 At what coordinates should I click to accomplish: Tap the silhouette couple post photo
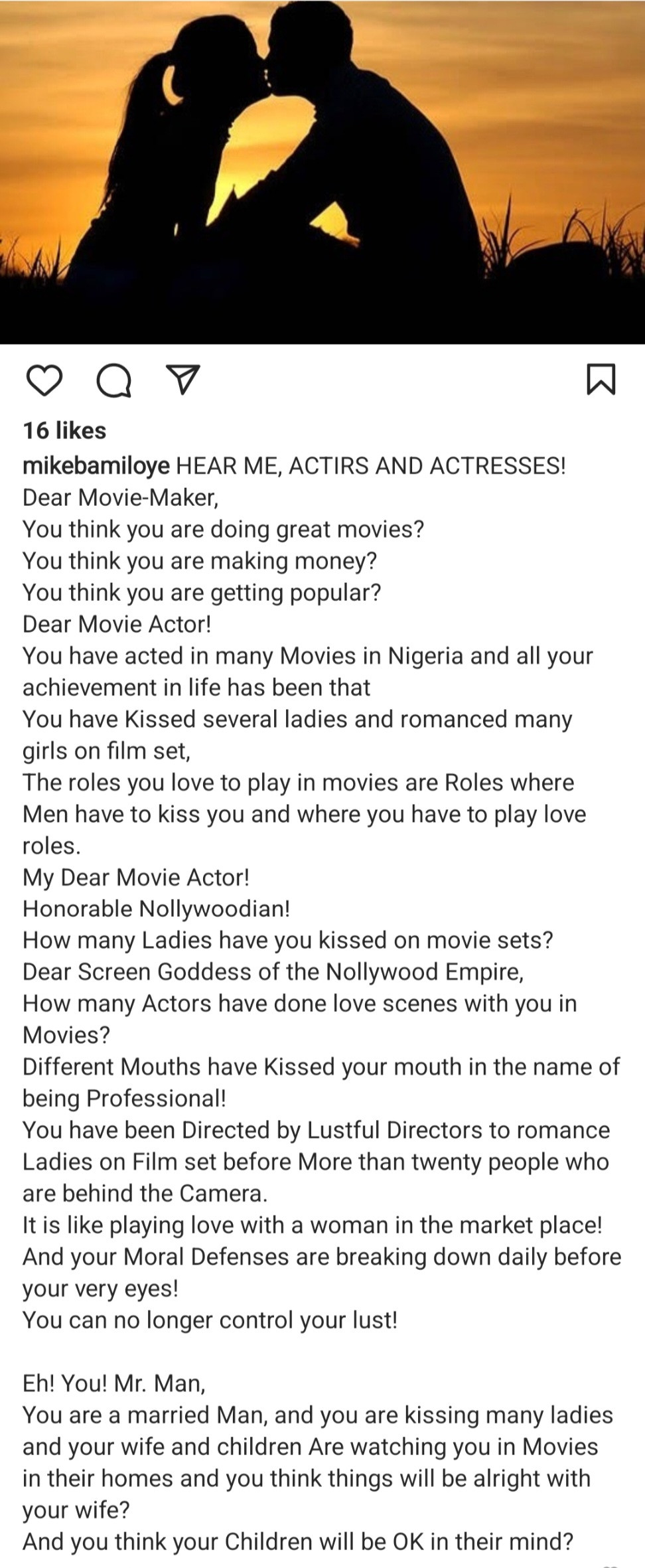[x=322, y=171]
